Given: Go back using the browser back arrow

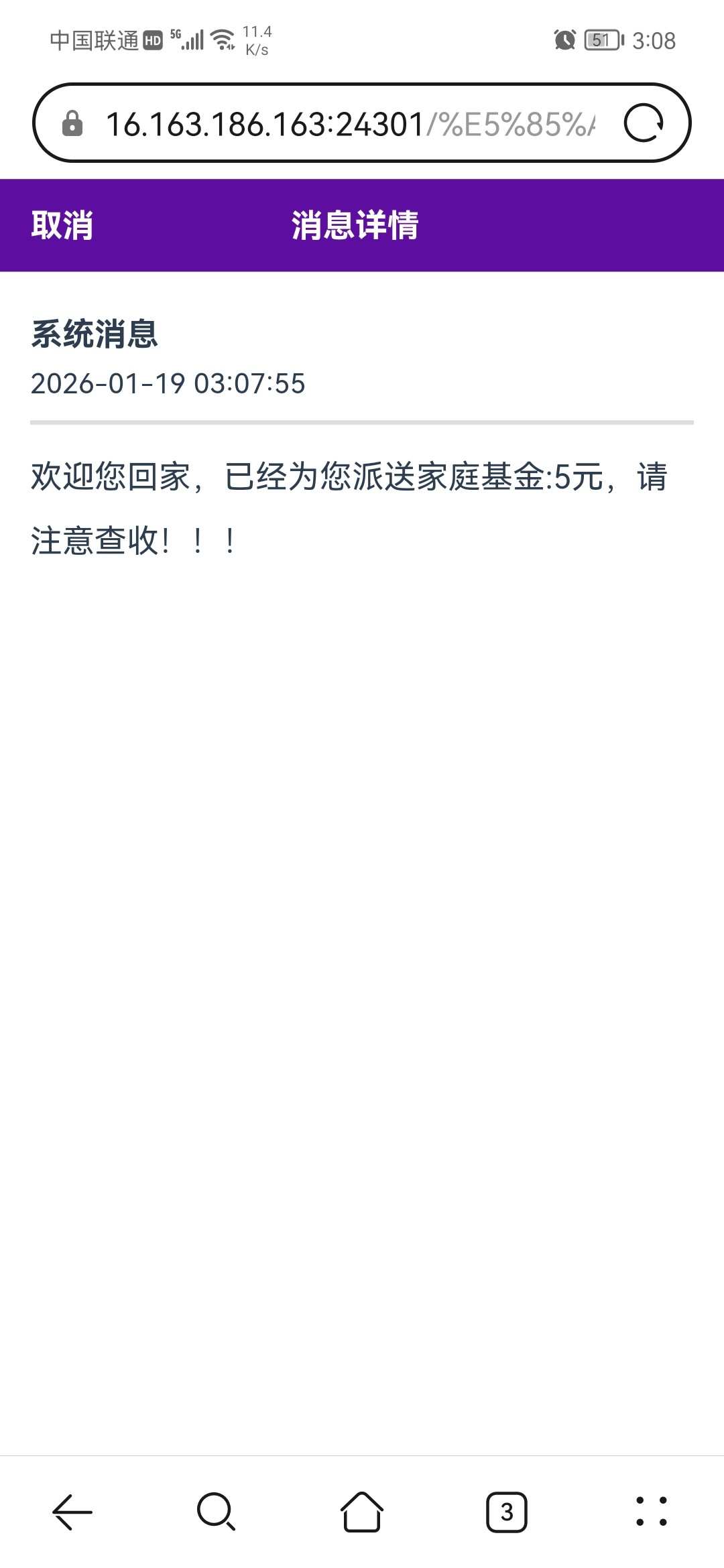Looking at the screenshot, I should pyautogui.click(x=72, y=1512).
